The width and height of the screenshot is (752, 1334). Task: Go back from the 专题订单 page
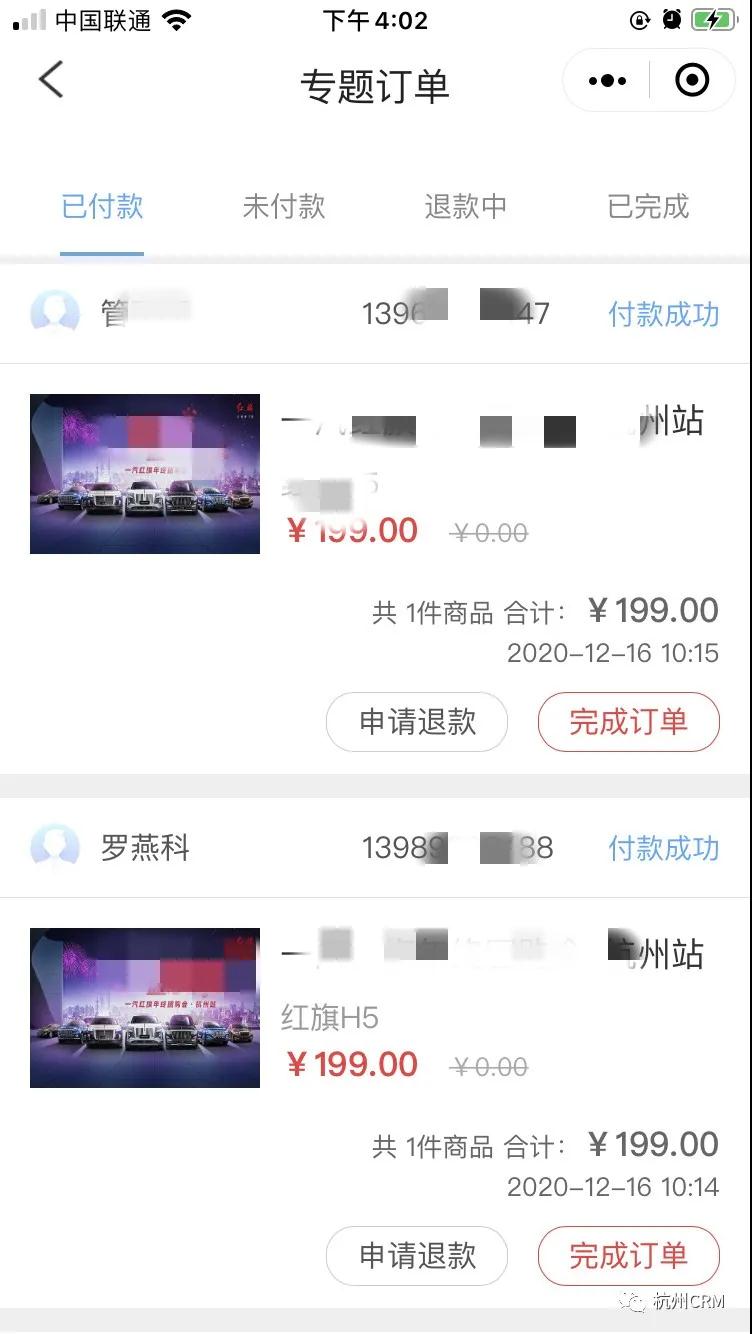tap(51, 80)
